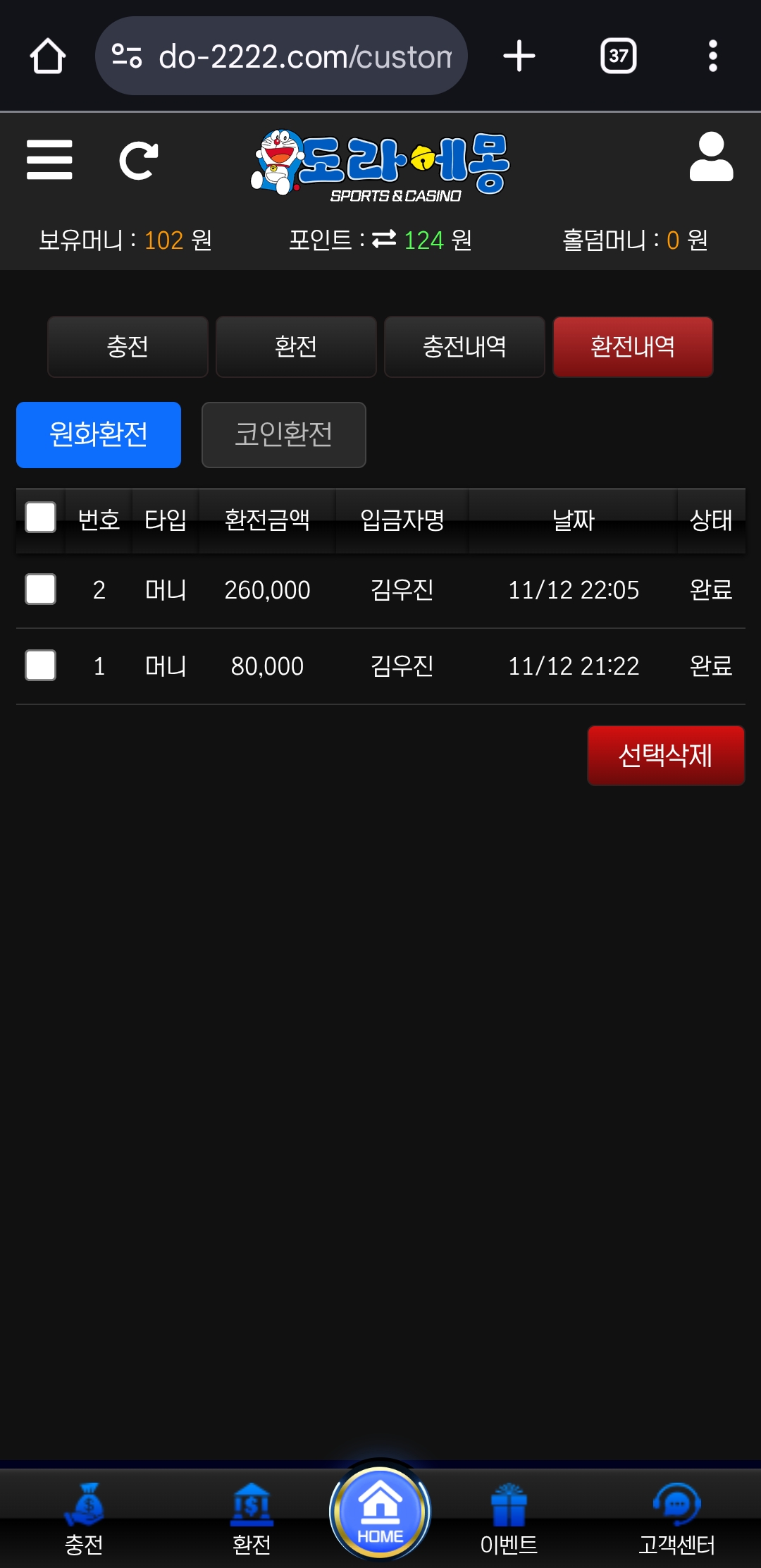This screenshot has width=761, height=1568.
Task: Open the 충전 top tab
Action: 128,347
